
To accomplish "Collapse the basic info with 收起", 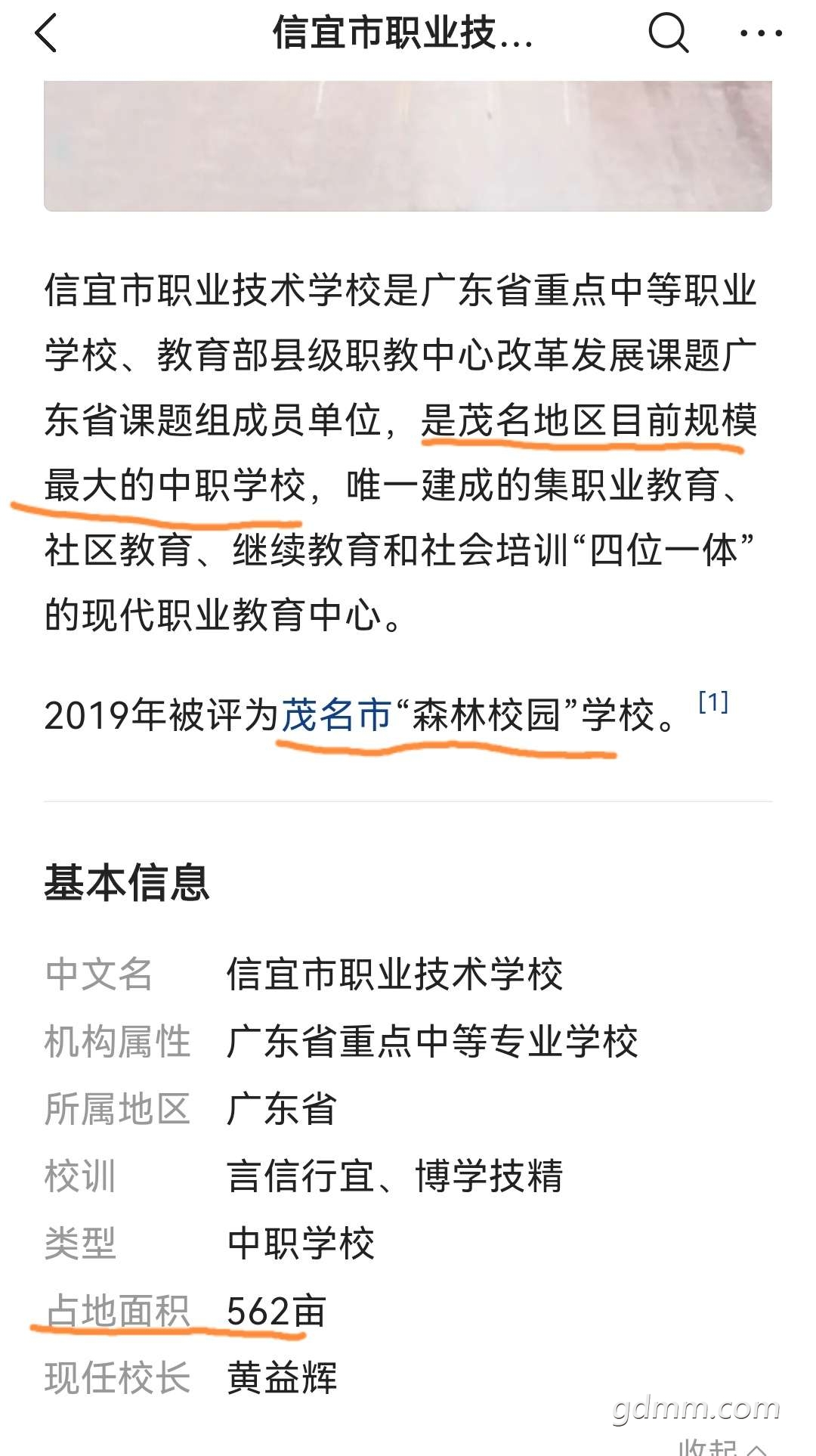I will (721, 1445).
